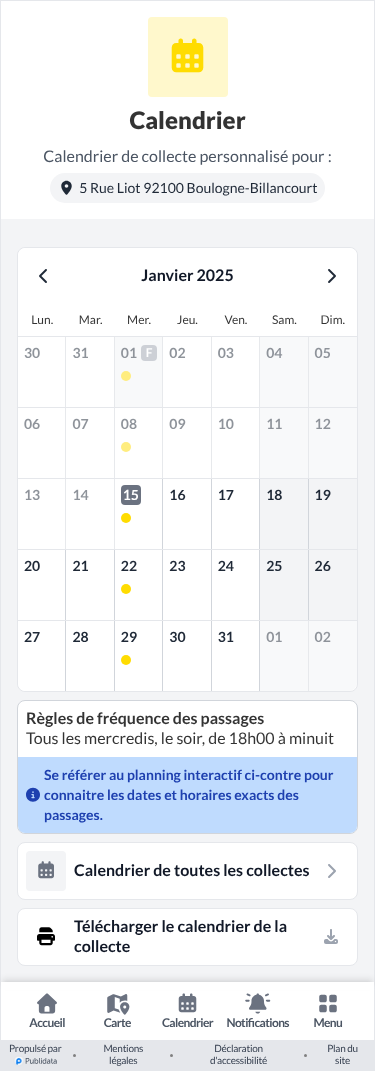This screenshot has height=1071, width=375.
Task: Switch to the Accueil tab
Action: point(47,1011)
